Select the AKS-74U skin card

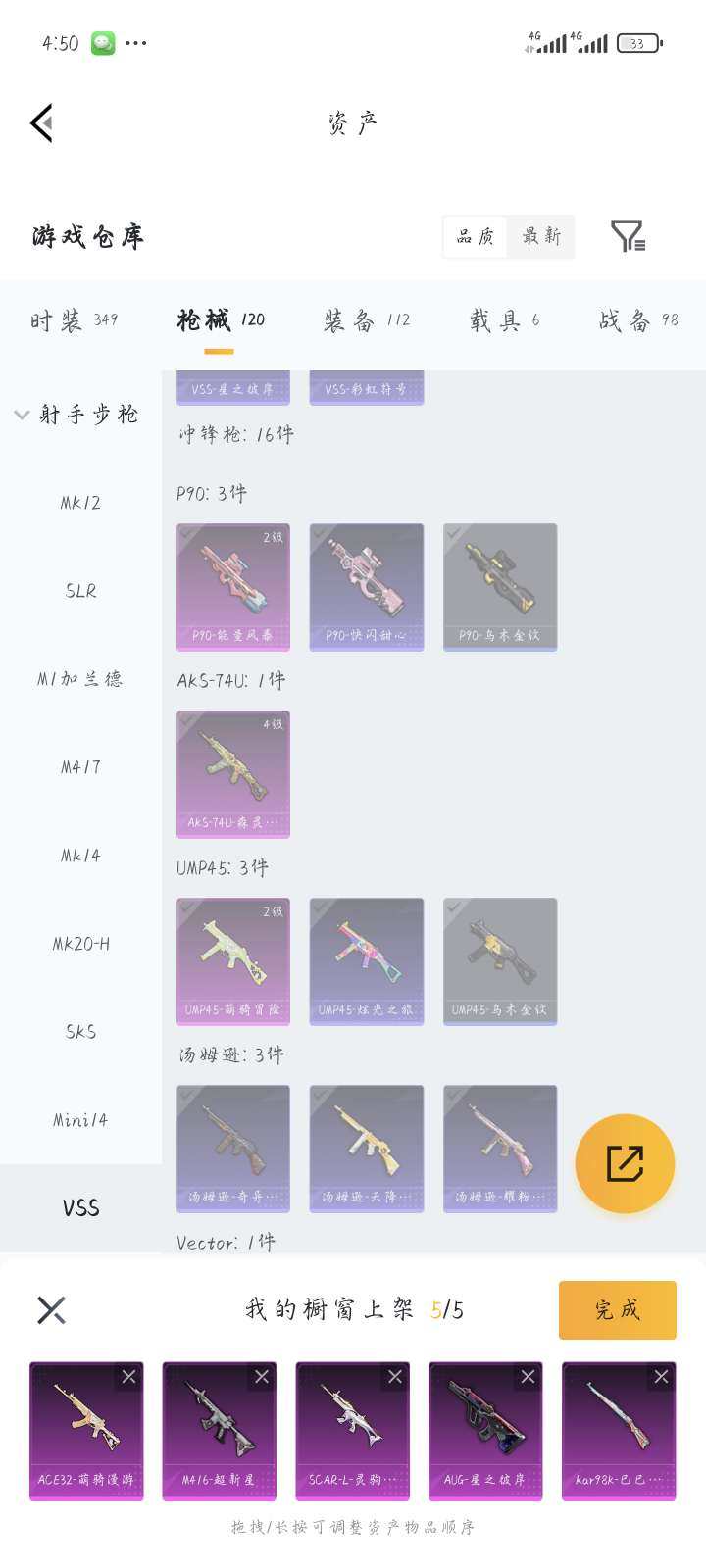[233, 773]
